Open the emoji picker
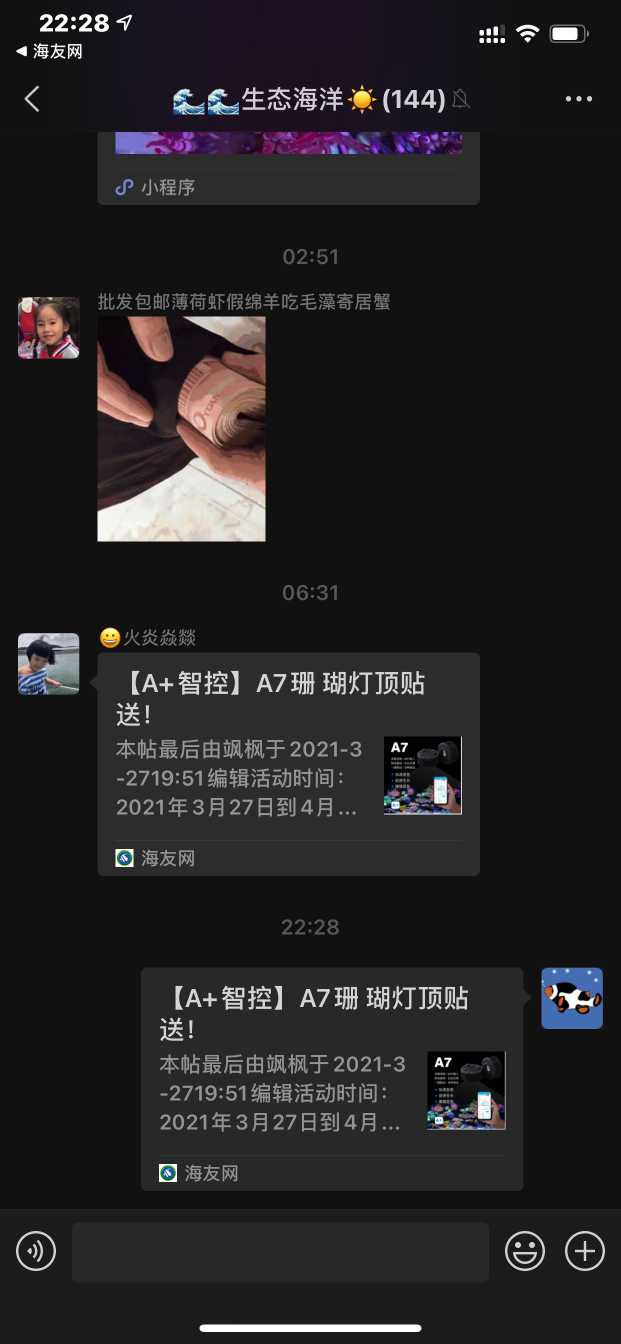 click(525, 1251)
